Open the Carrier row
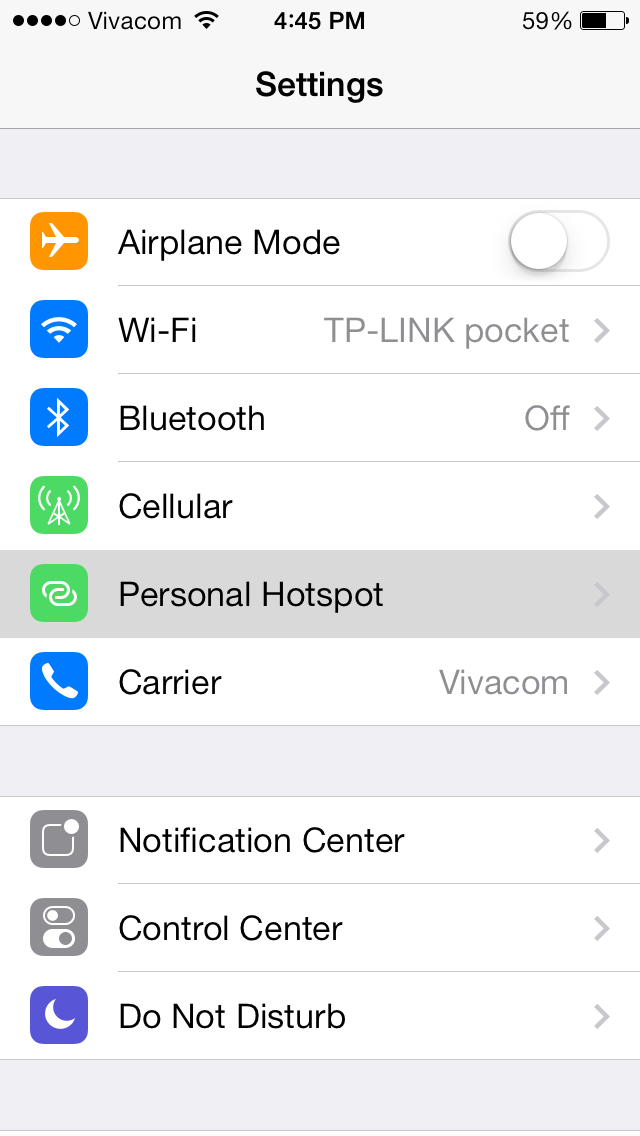This screenshot has width=640, height=1136. point(320,682)
